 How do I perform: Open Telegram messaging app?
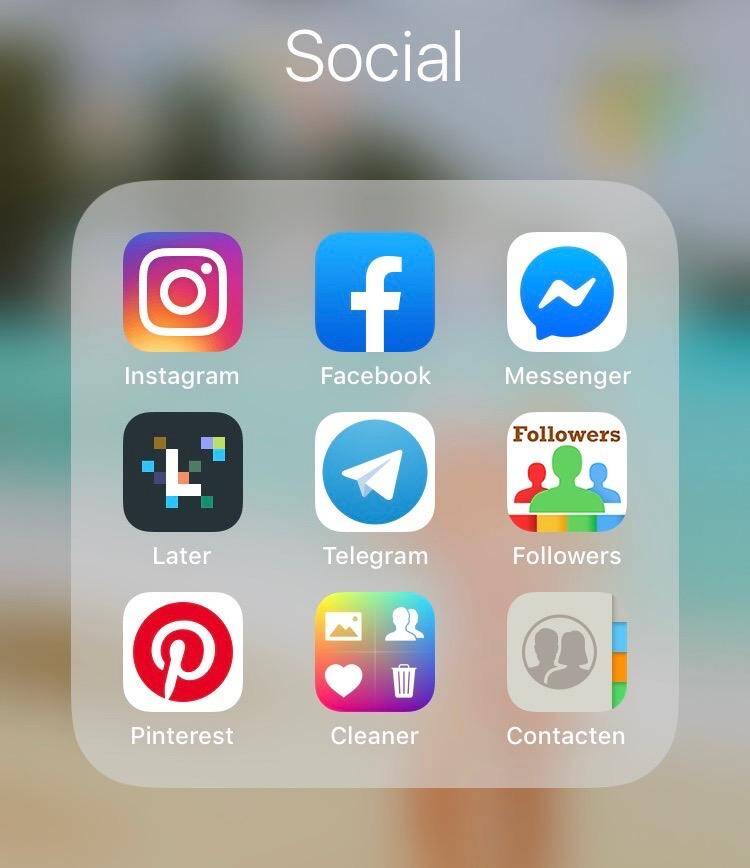click(375, 472)
